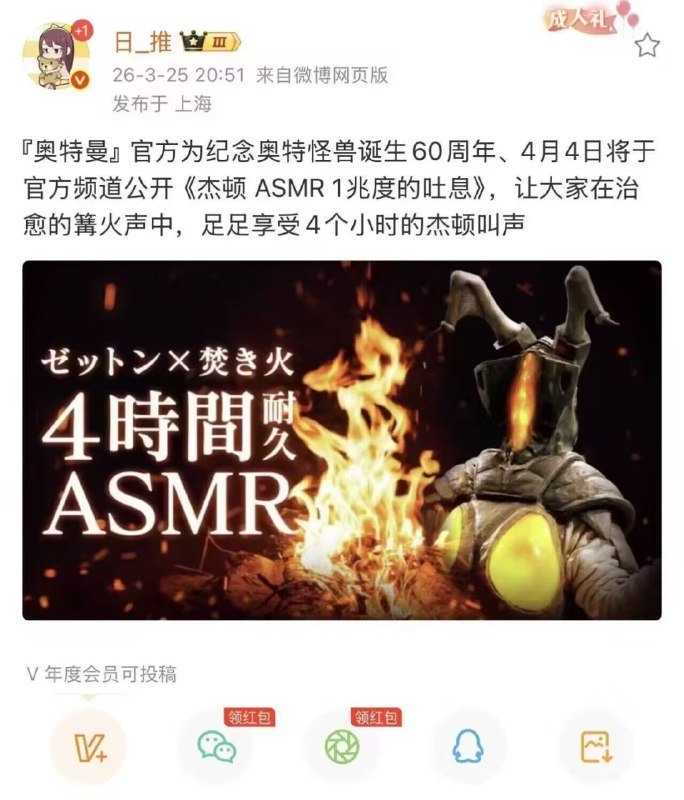Open the 日_推 username link
The height and width of the screenshot is (800, 684).
(x=143, y=43)
